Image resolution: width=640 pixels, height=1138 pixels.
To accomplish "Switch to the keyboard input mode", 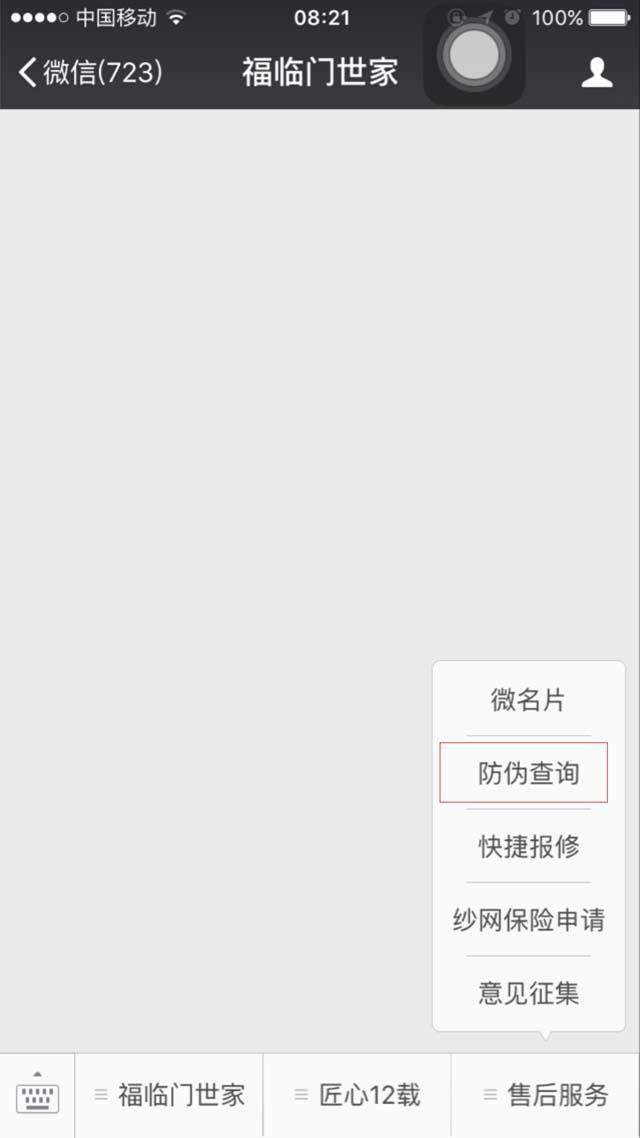I will coord(37,1096).
